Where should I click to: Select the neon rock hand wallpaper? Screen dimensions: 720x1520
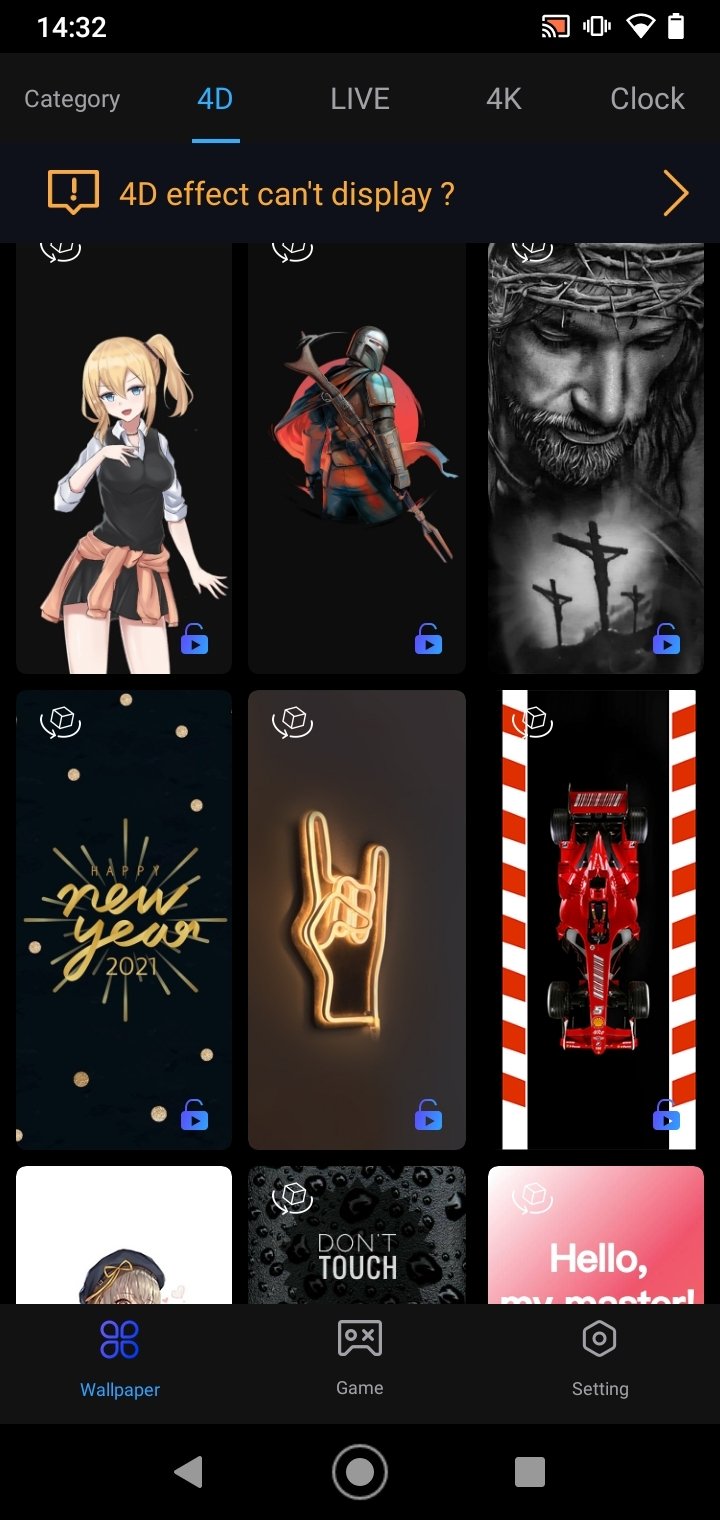pos(357,920)
